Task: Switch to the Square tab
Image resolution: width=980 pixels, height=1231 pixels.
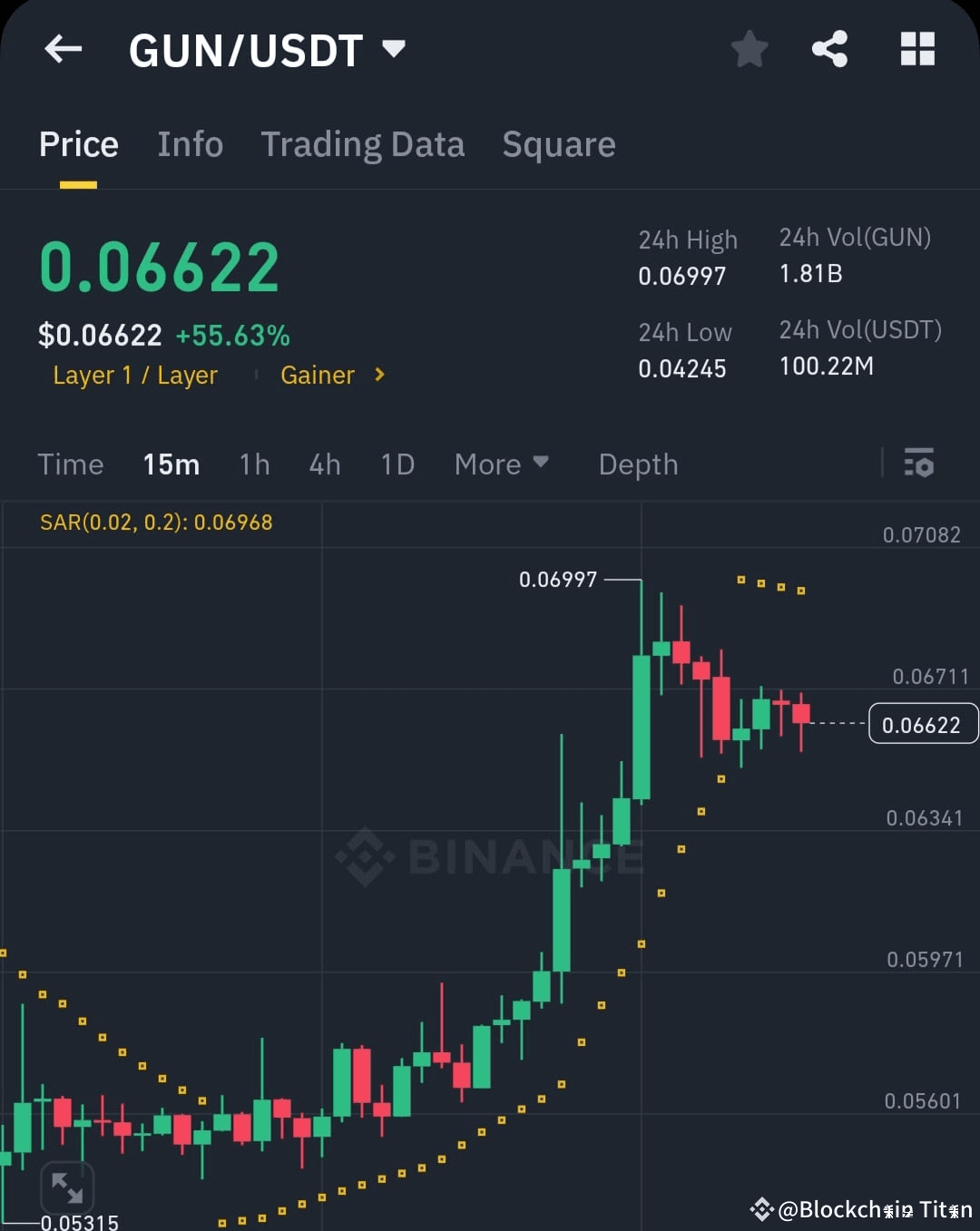Action: click(558, 144)
